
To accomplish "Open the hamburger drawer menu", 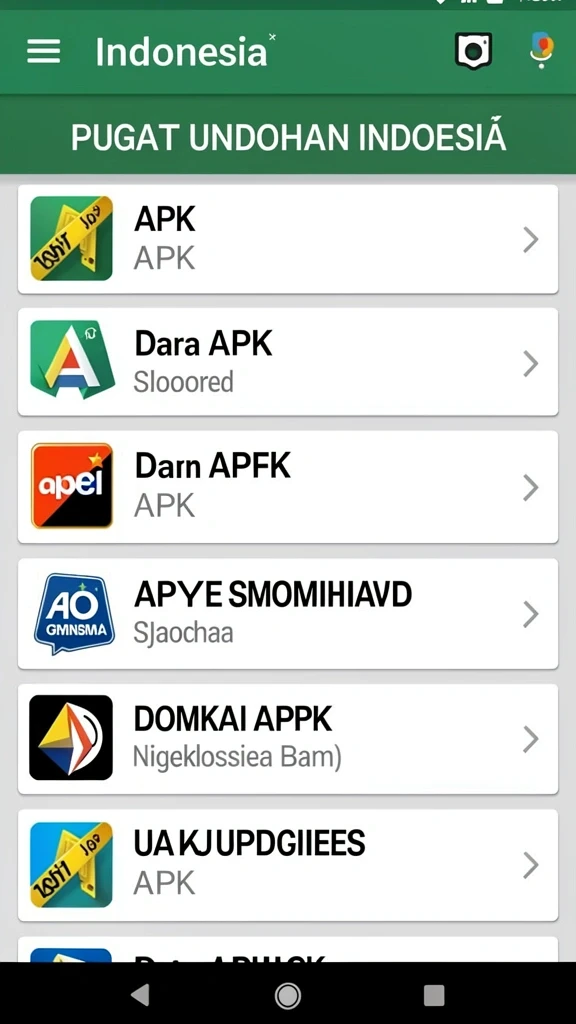I will 43,51.
